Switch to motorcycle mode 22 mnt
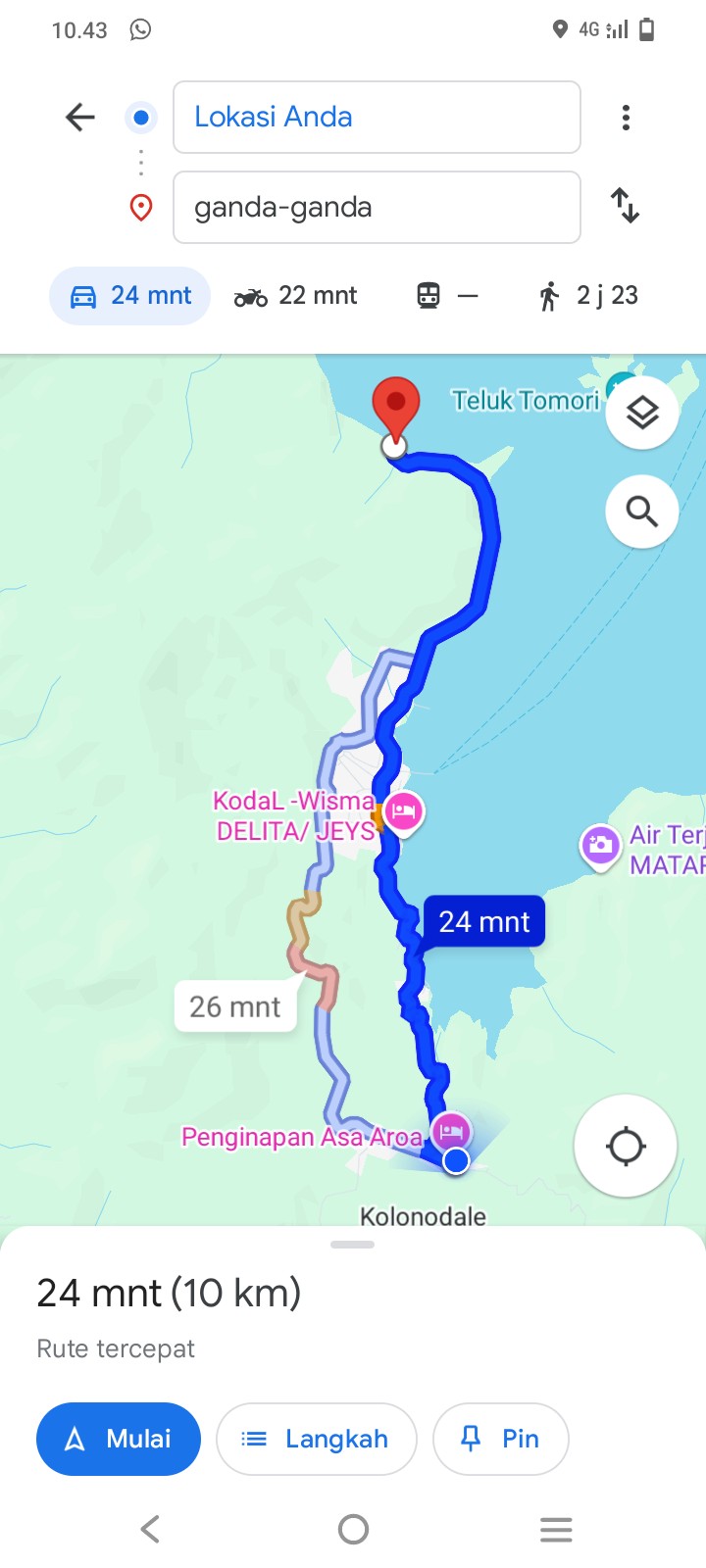The width and height of the screenshot is (706, 1568). (x=295, y=295)
